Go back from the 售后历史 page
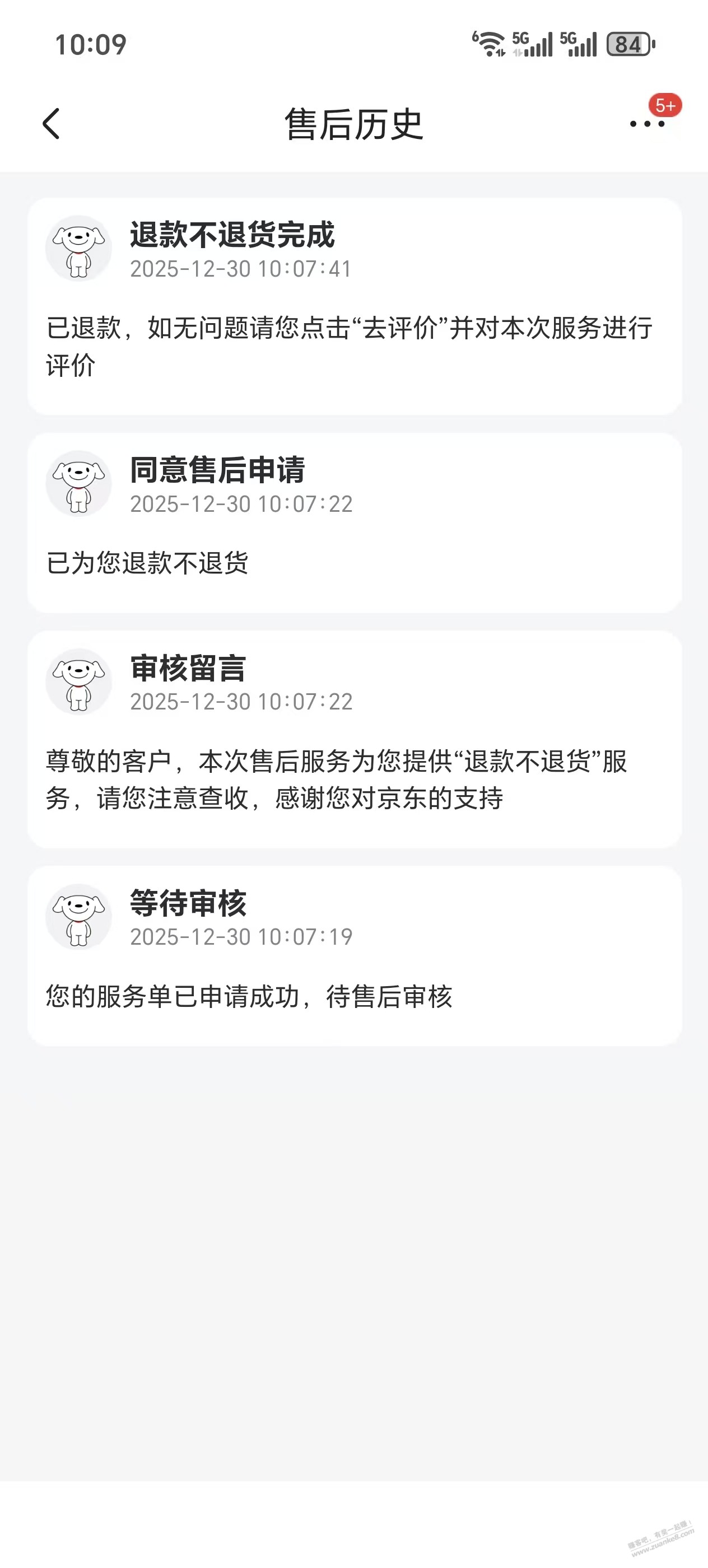This screenshot has height=1568, width=708. point(52,124)
